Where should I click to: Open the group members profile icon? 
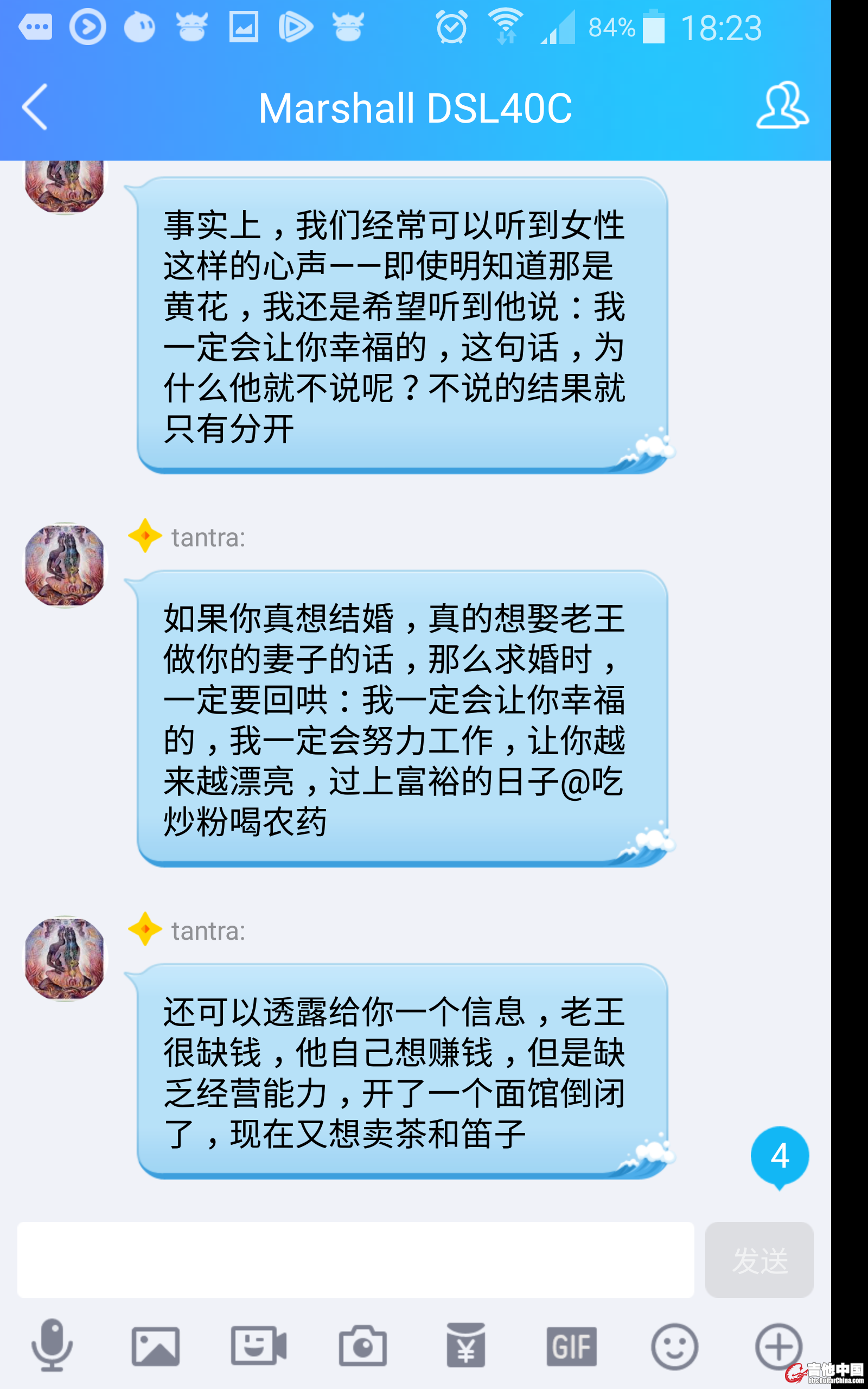tap(782, 106)
